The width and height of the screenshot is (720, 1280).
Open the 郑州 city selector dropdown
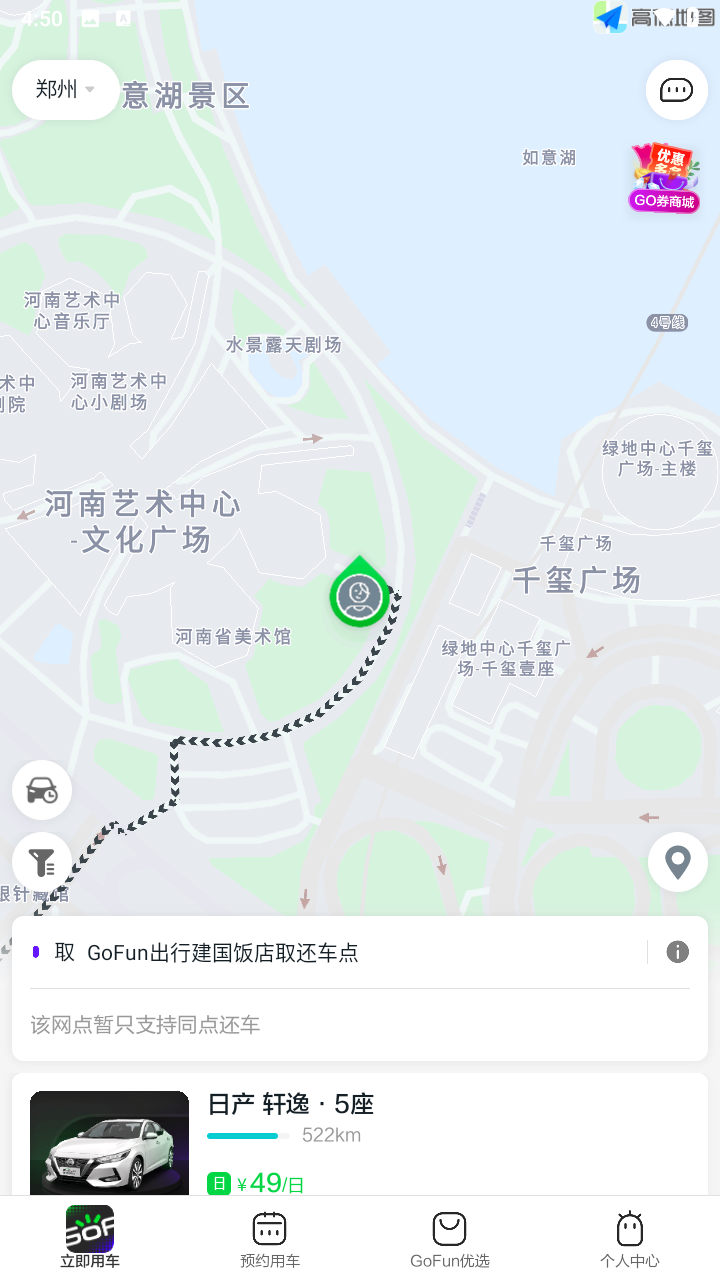click(x=65, y=90)
